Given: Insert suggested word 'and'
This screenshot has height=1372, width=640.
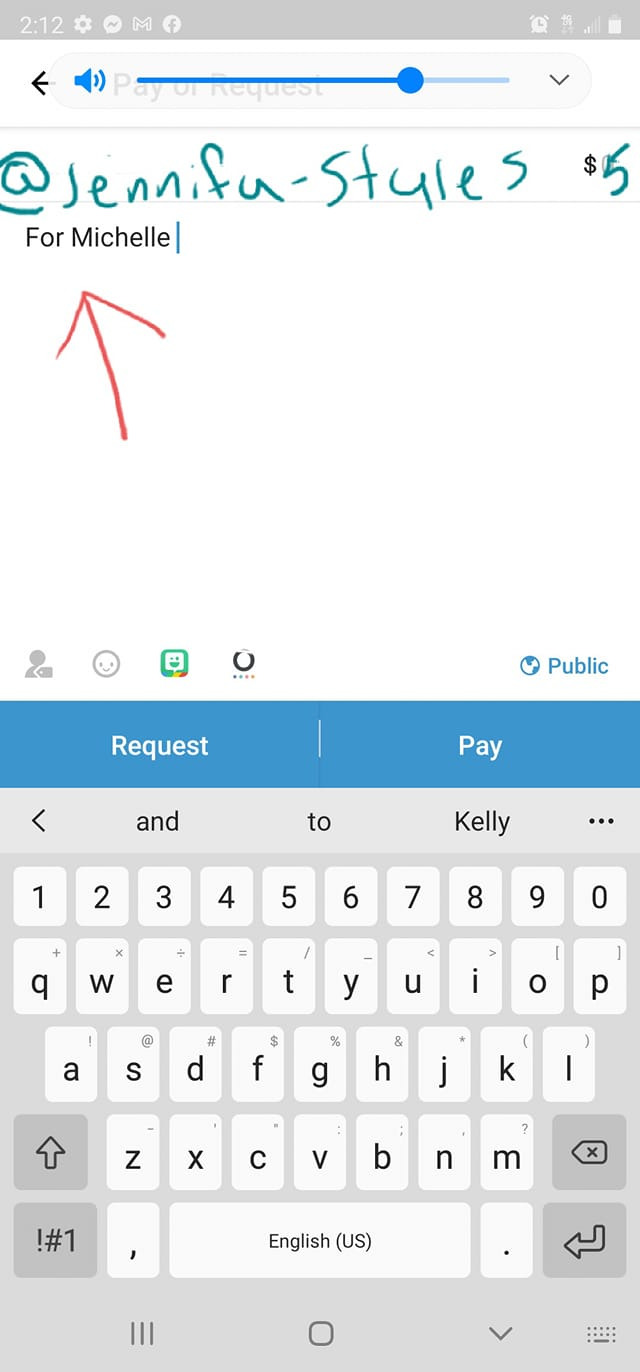Looking at the screenshot, I should 157,822.
